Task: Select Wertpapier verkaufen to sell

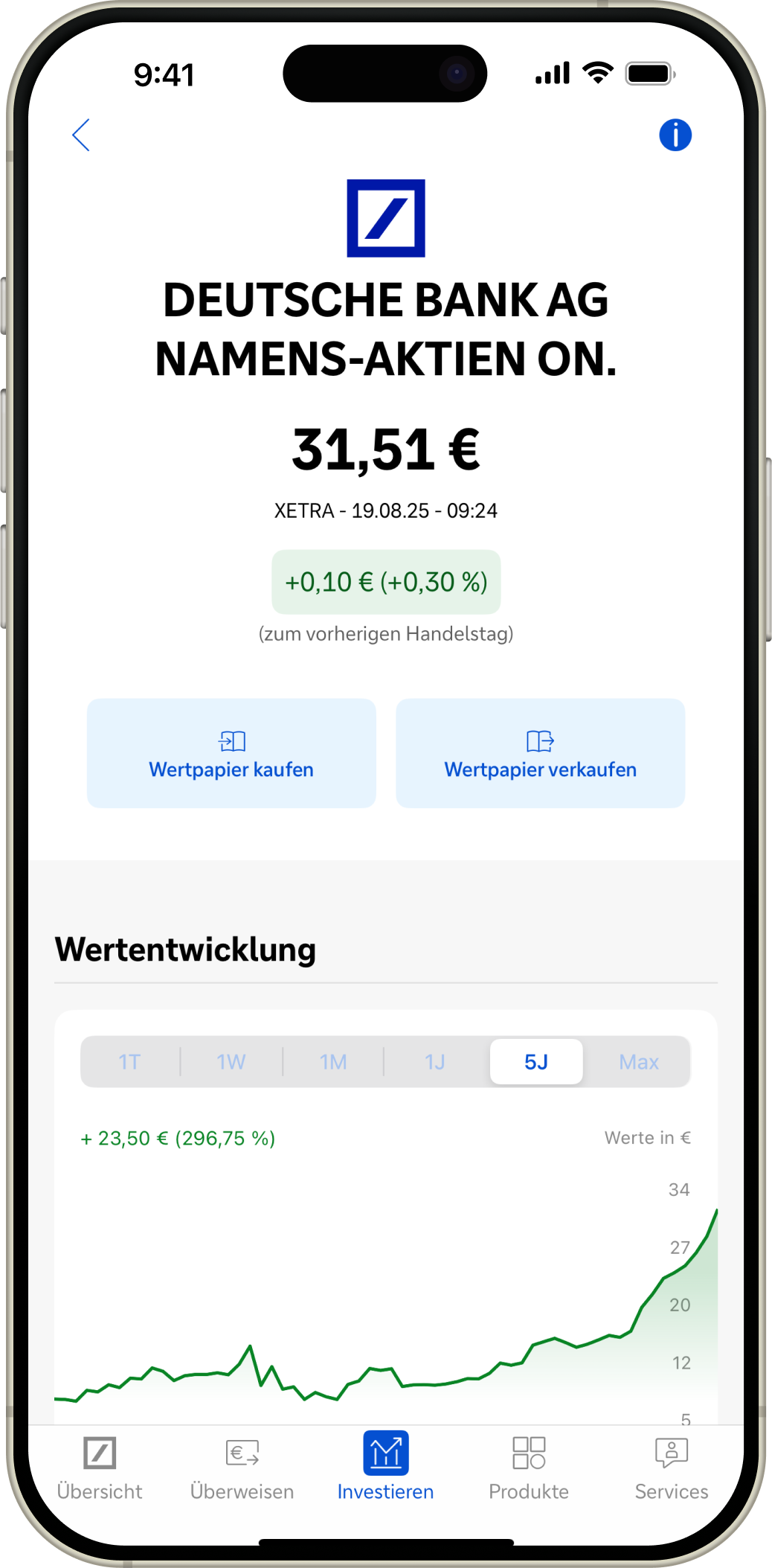Action: (x=540, y=753)
